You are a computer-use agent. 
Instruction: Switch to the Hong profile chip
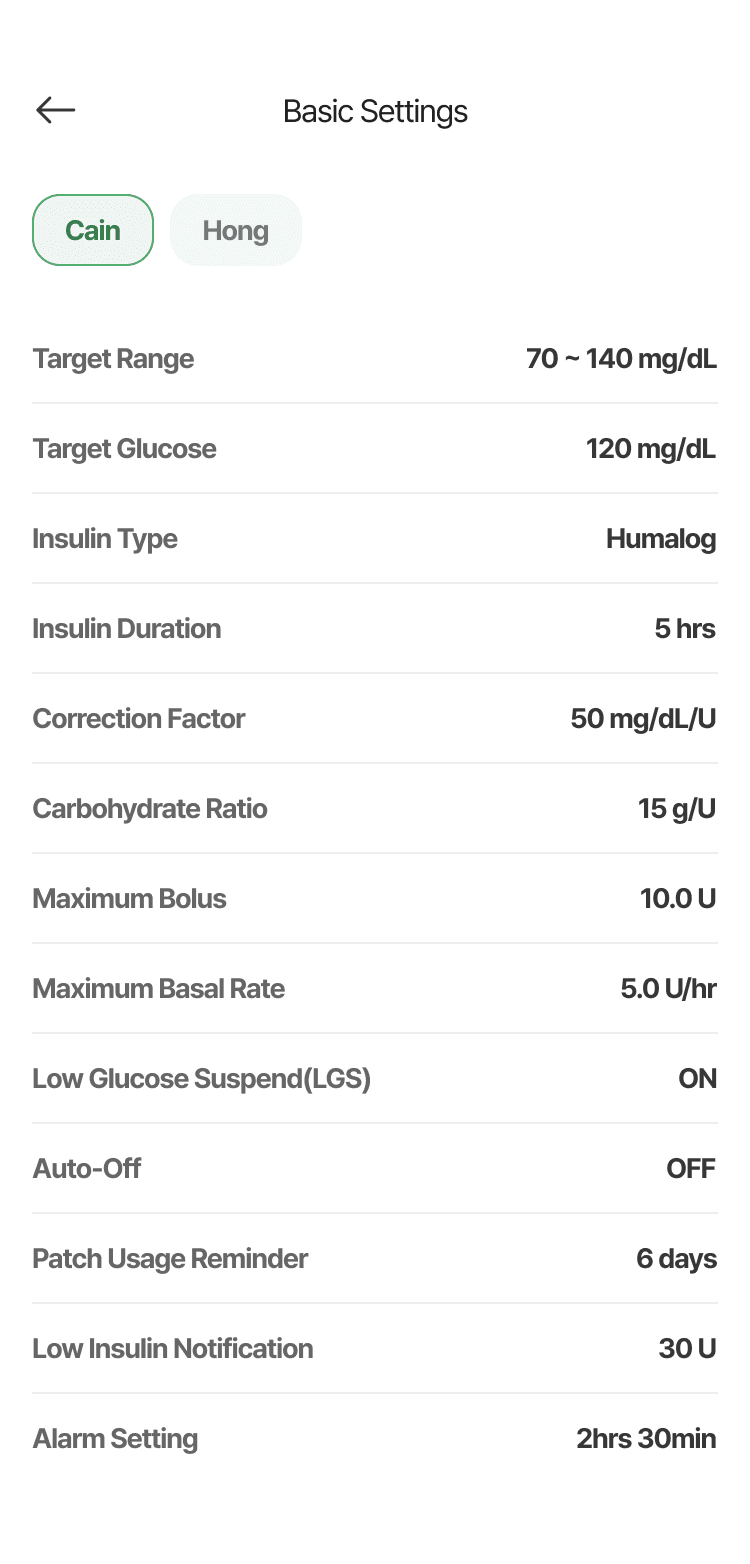(x=236, y=230)
